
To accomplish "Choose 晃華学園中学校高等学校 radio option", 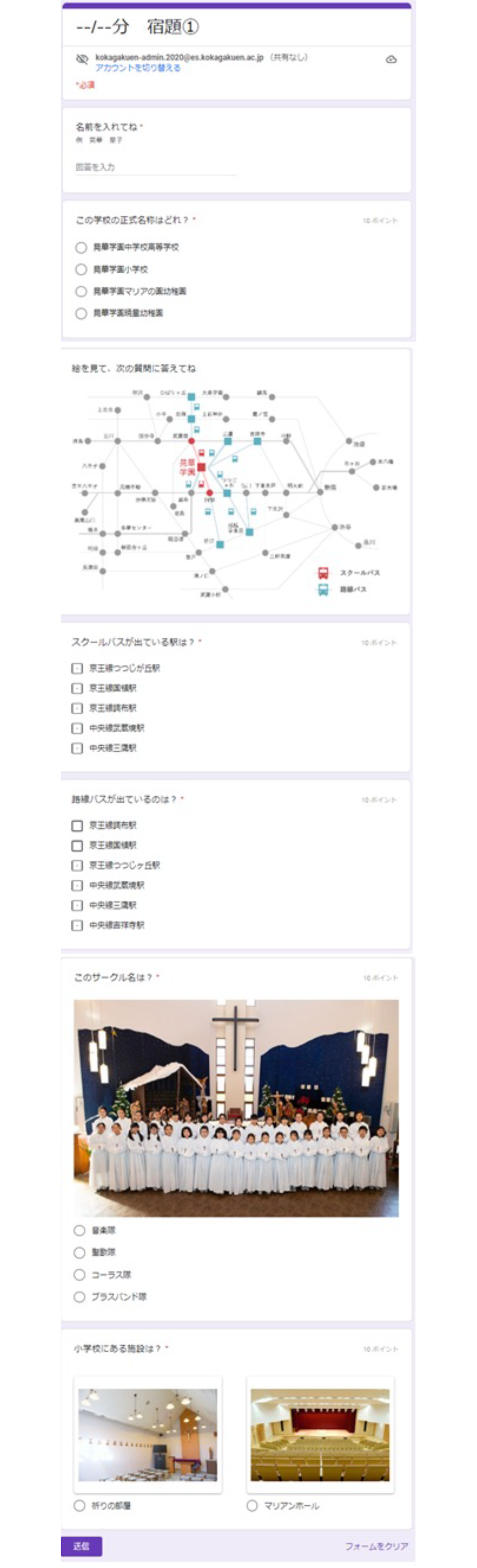I will point(81,247).
